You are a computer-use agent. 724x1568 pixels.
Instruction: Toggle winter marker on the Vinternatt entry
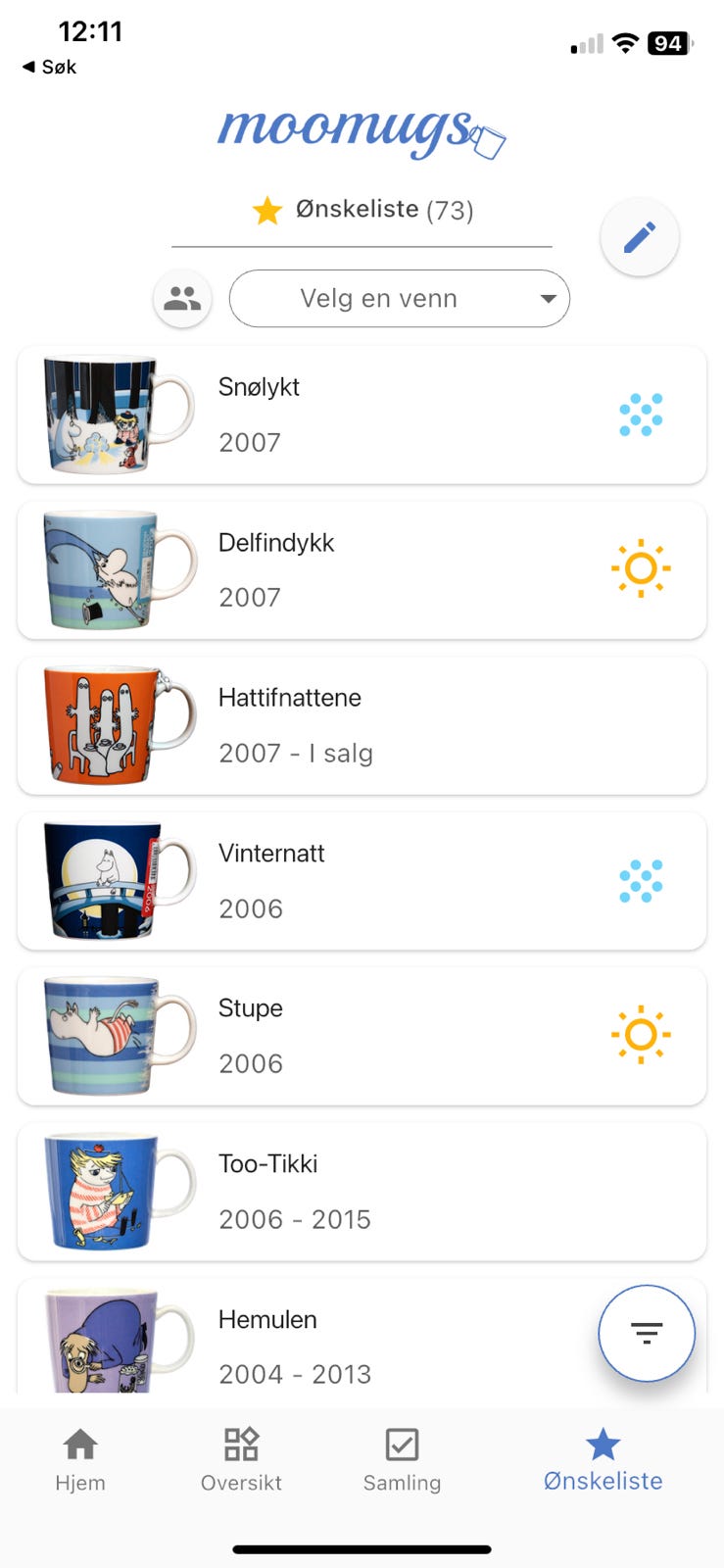point(642,880)
